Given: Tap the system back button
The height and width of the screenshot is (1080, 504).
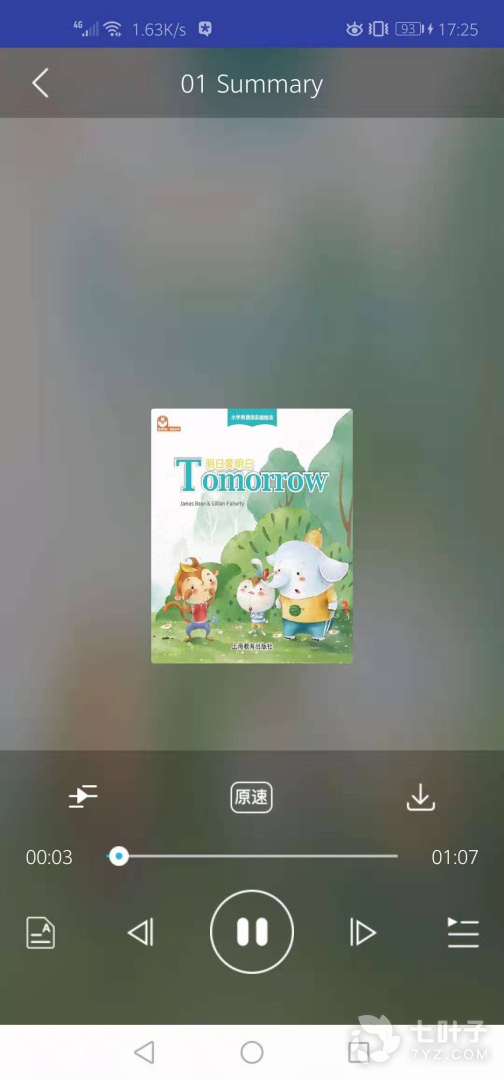Looking at the screenshot, I should click(144, 1052).
